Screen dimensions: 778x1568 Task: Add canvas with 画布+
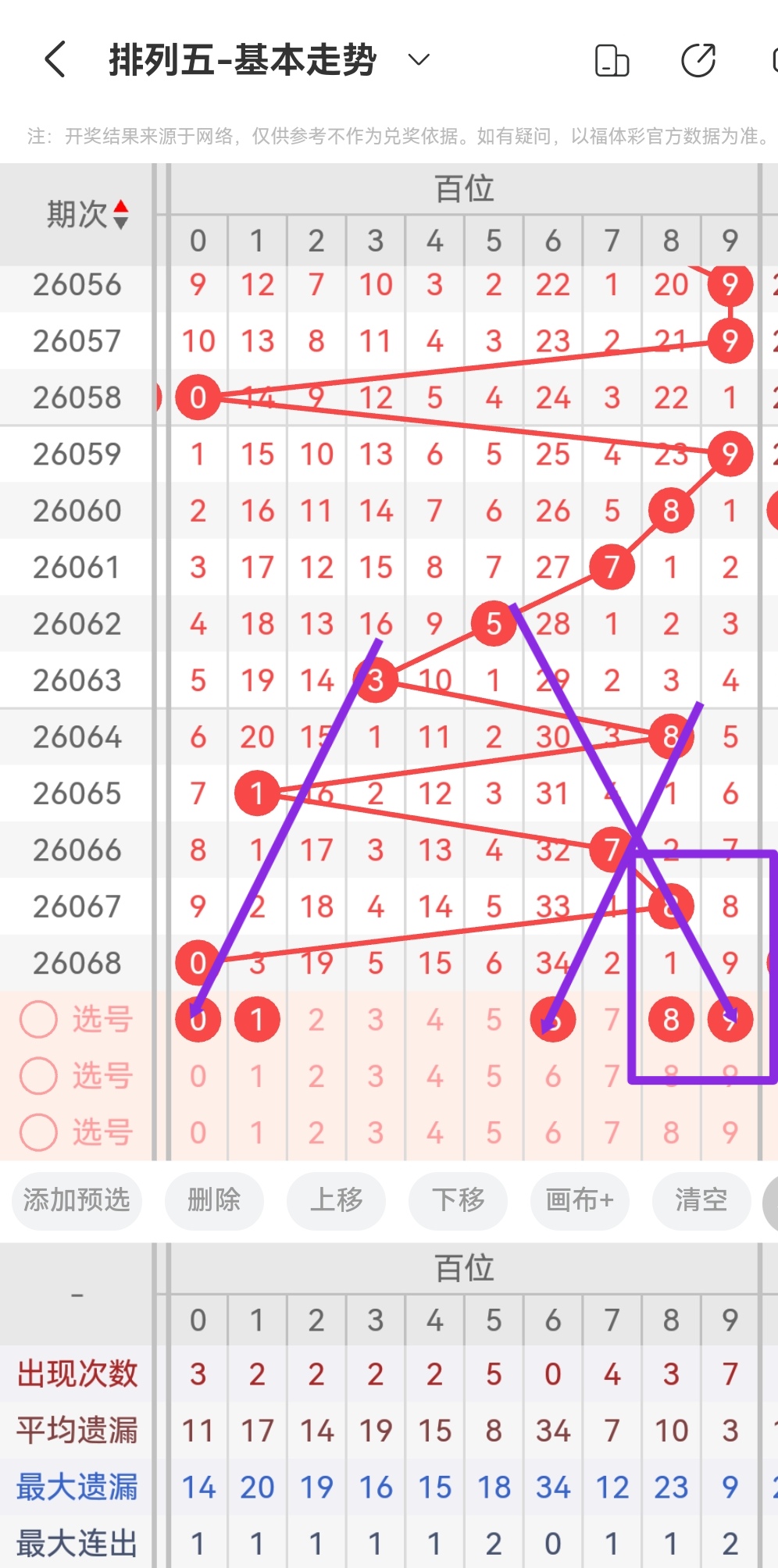point(580,1199)
